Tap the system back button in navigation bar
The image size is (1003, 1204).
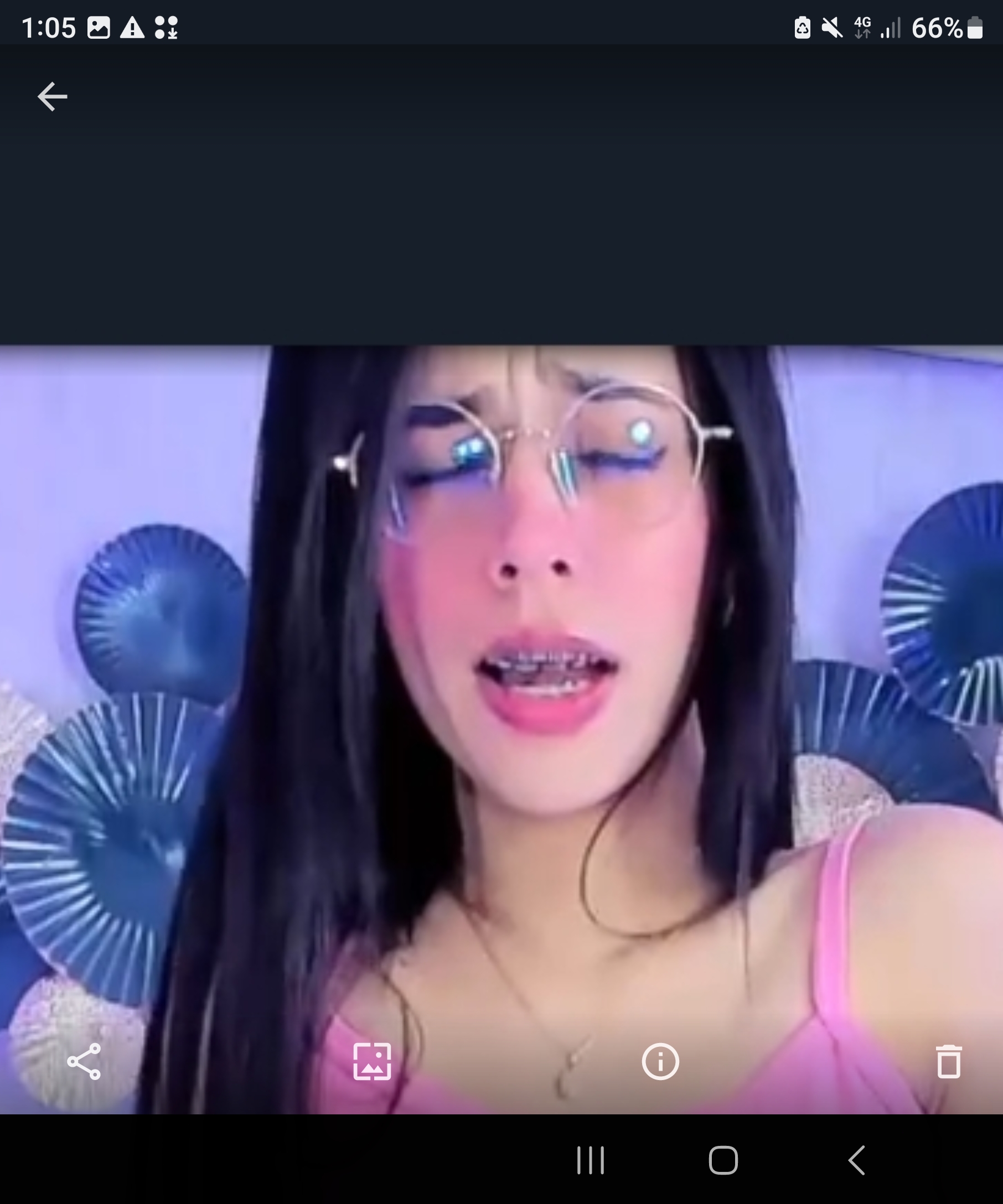click(x=856, y=1160)
